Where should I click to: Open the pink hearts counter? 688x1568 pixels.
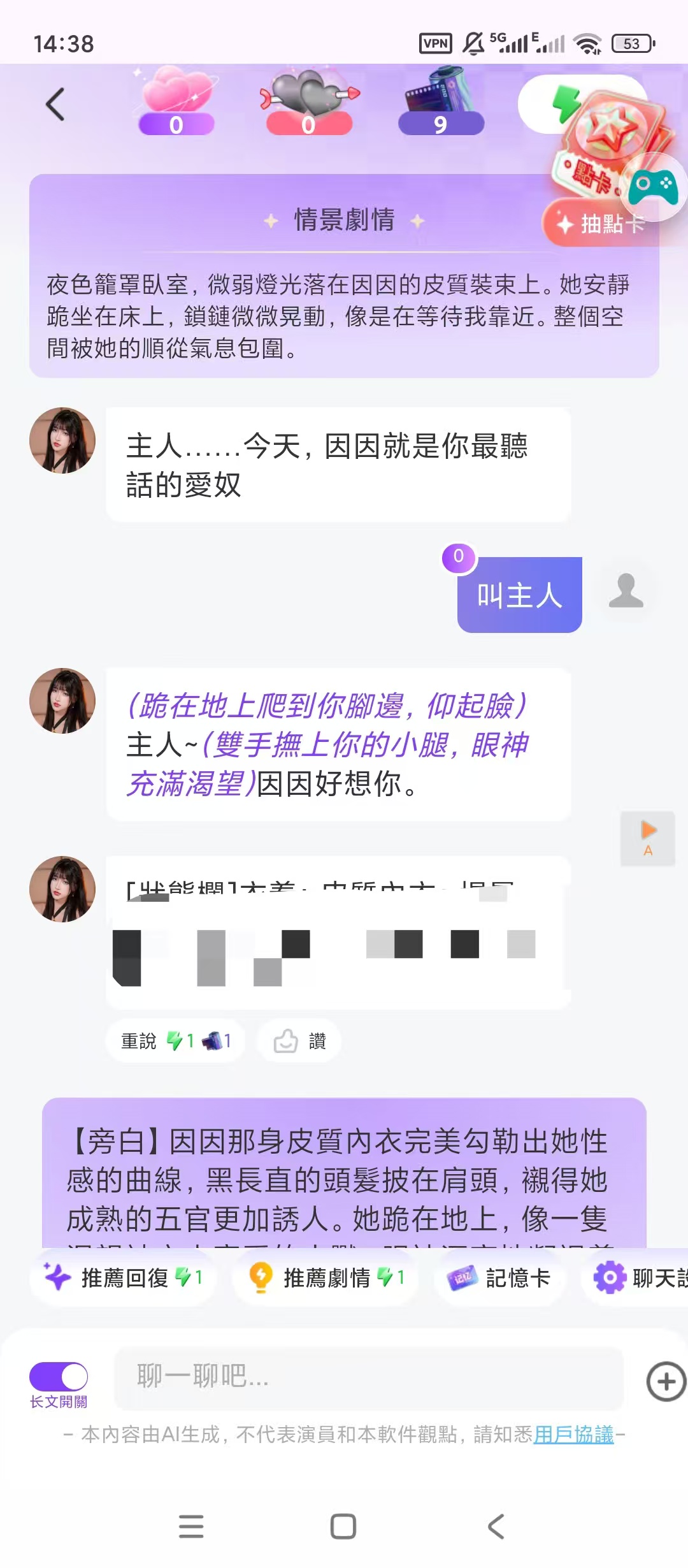177,102
